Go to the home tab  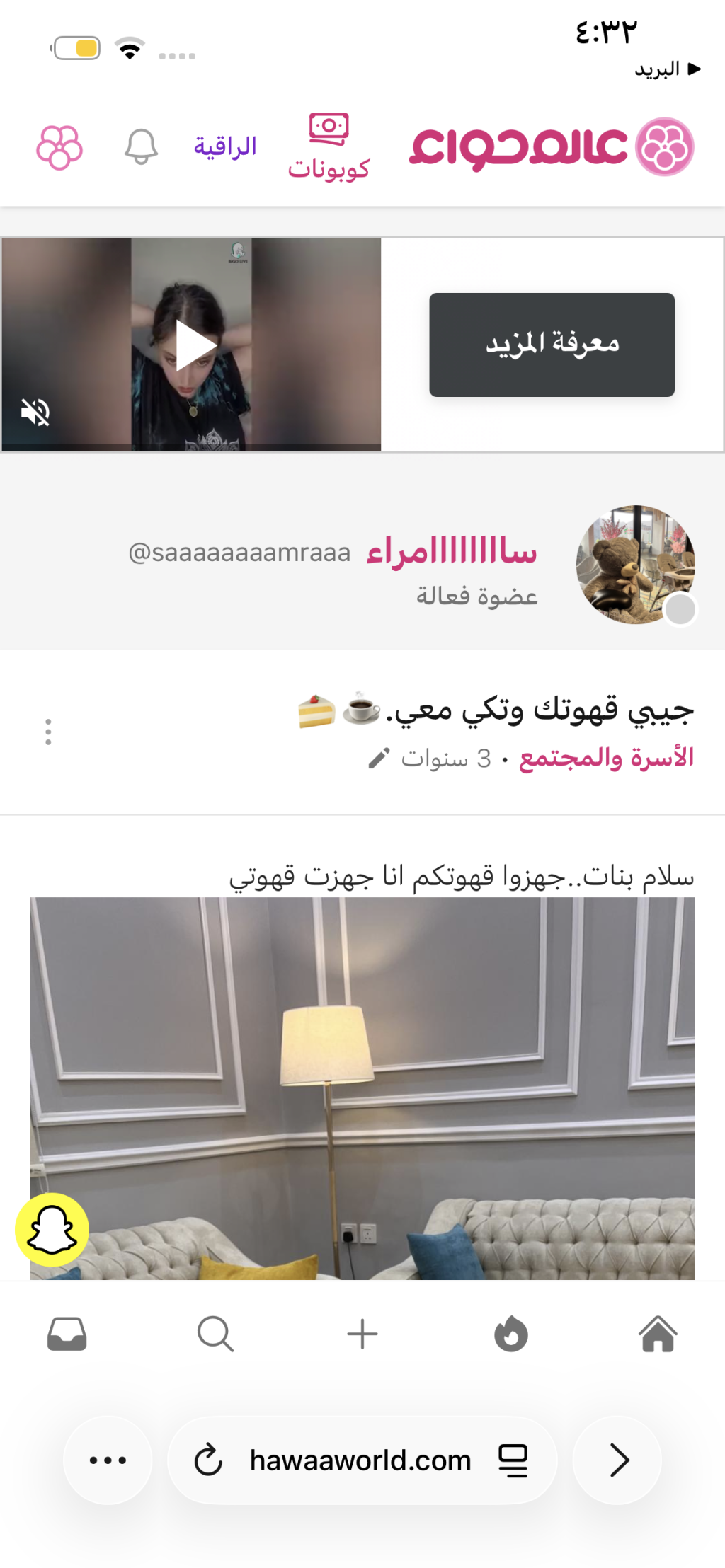pyautogui.click(x=658, y=1334)
